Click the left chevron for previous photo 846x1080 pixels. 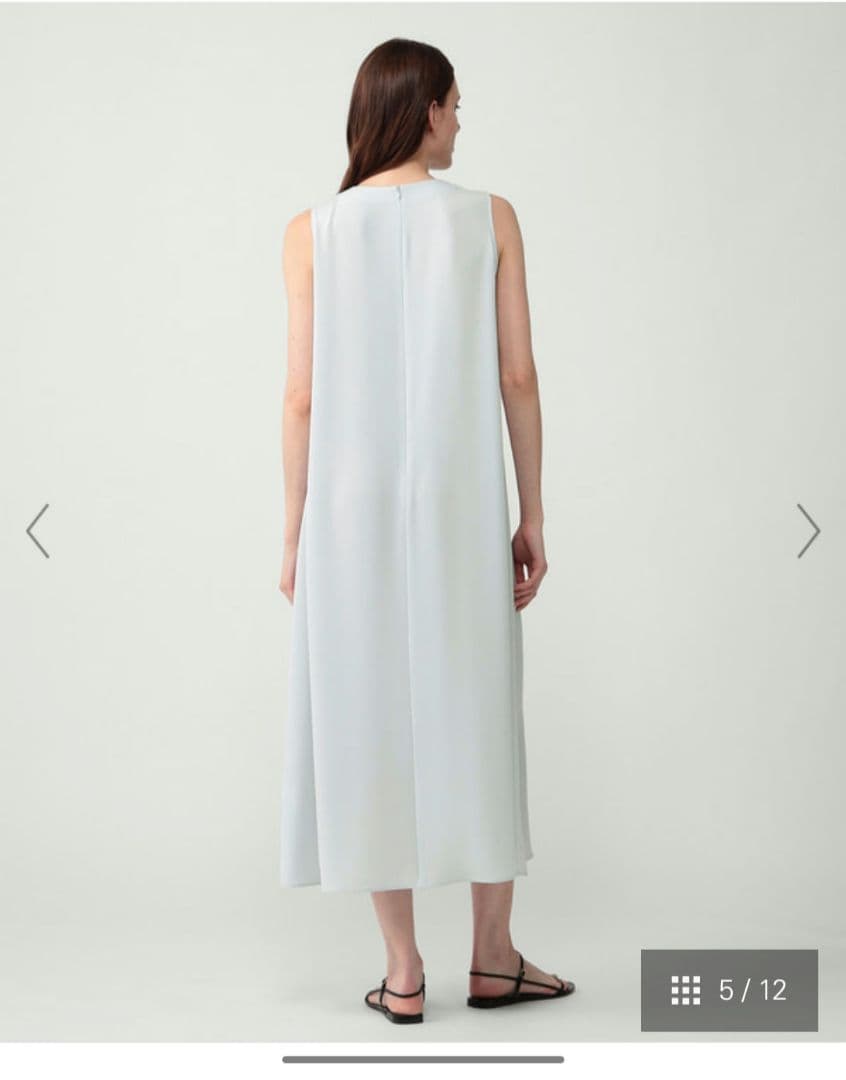tap(38, 530)
